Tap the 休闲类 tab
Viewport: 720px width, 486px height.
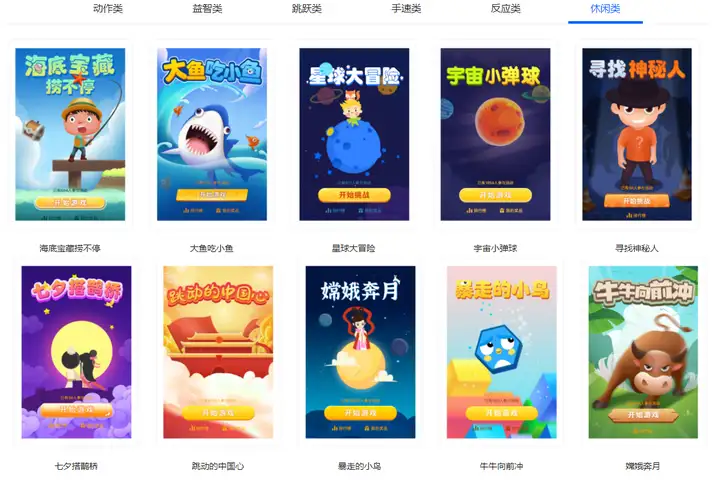[x=605, y=9]
